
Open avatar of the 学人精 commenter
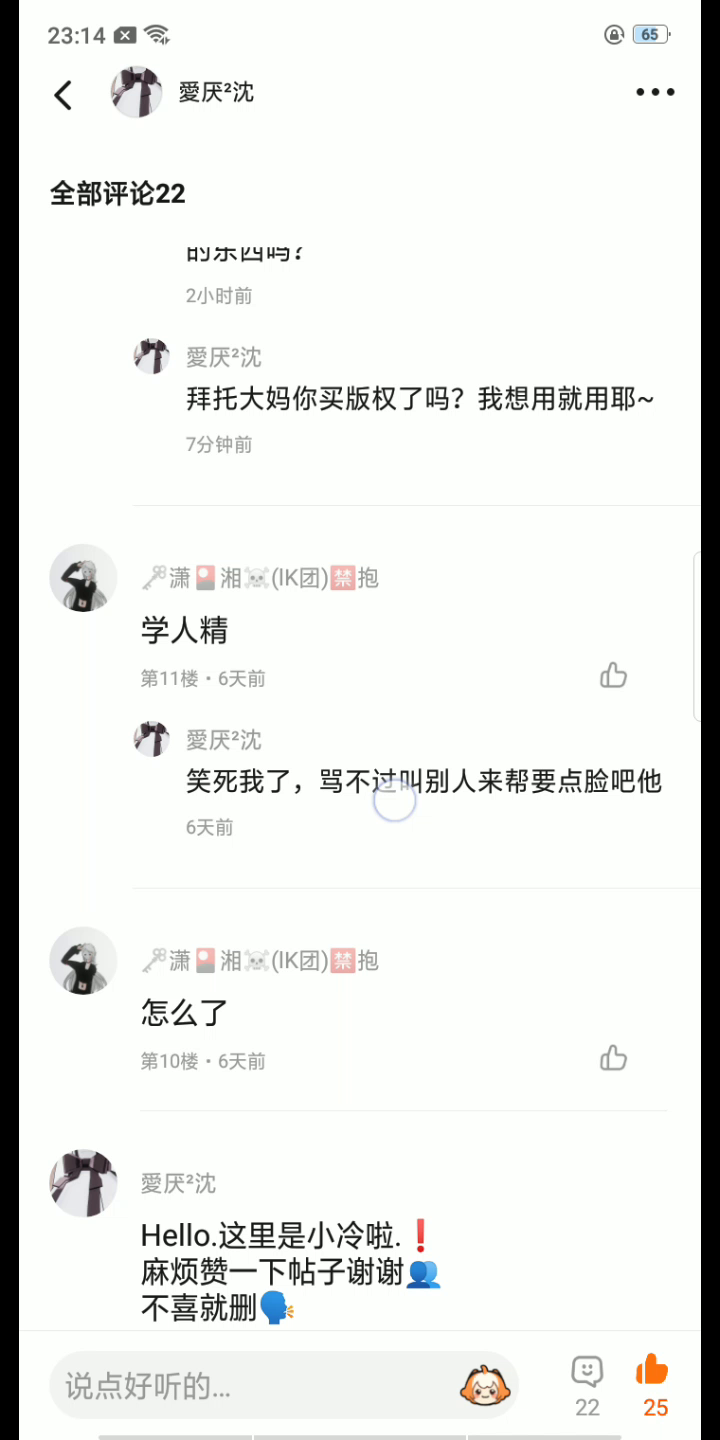pyautogui.click(x=83, y=578)
